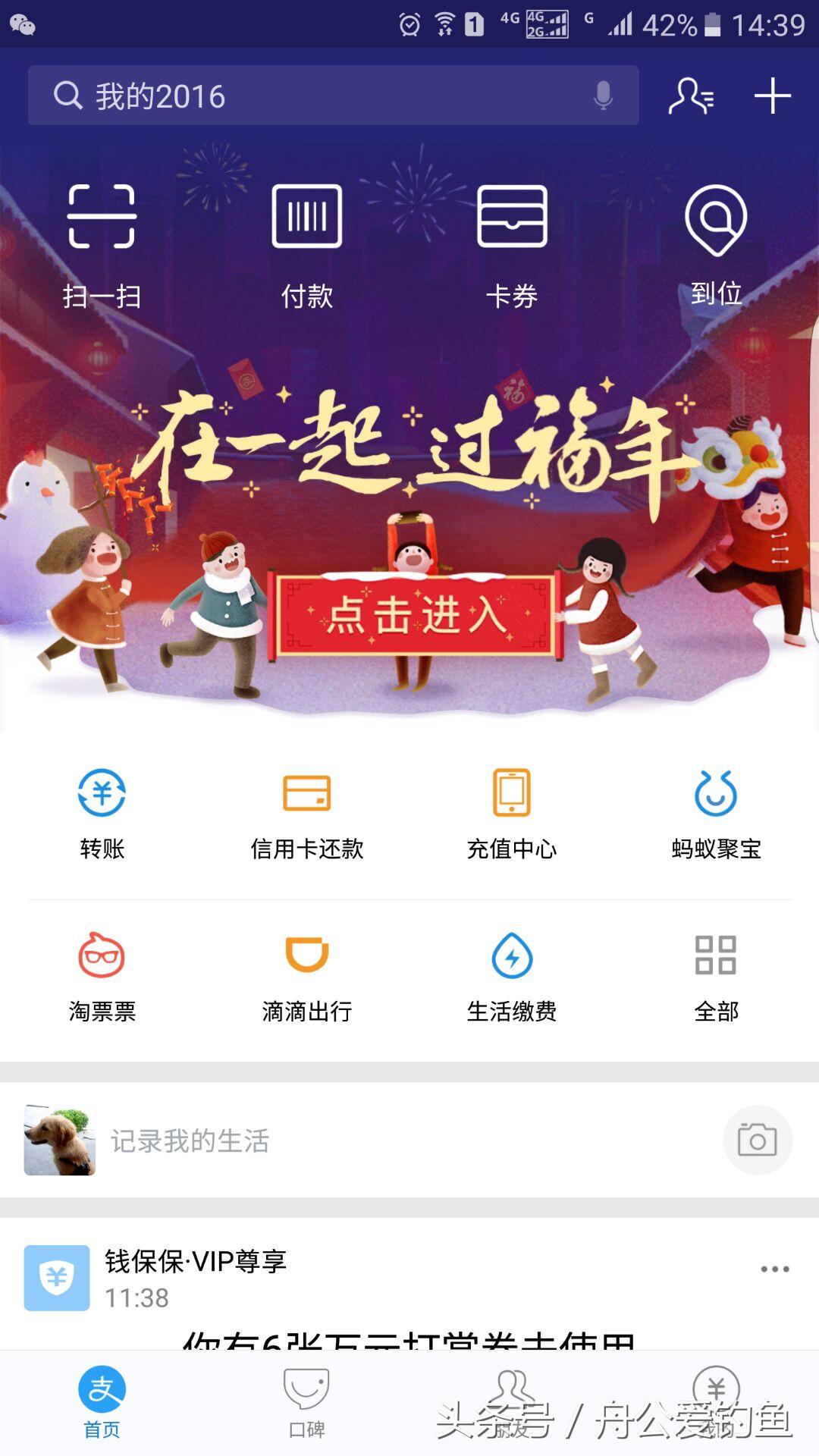Open the 充值中心 recharge center

(x=512, y=817)
